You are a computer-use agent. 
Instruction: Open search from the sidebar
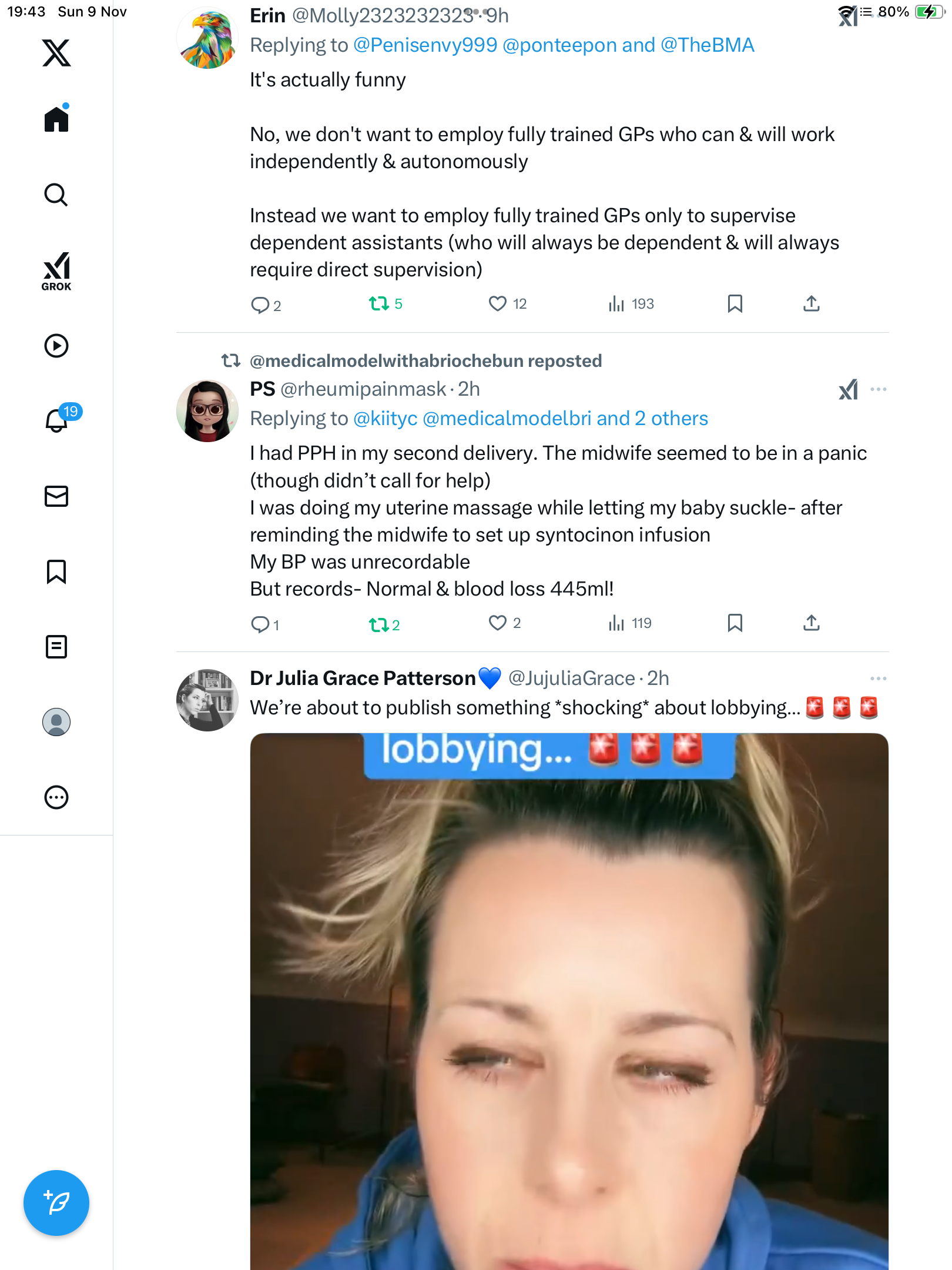[x=56, y=195]
